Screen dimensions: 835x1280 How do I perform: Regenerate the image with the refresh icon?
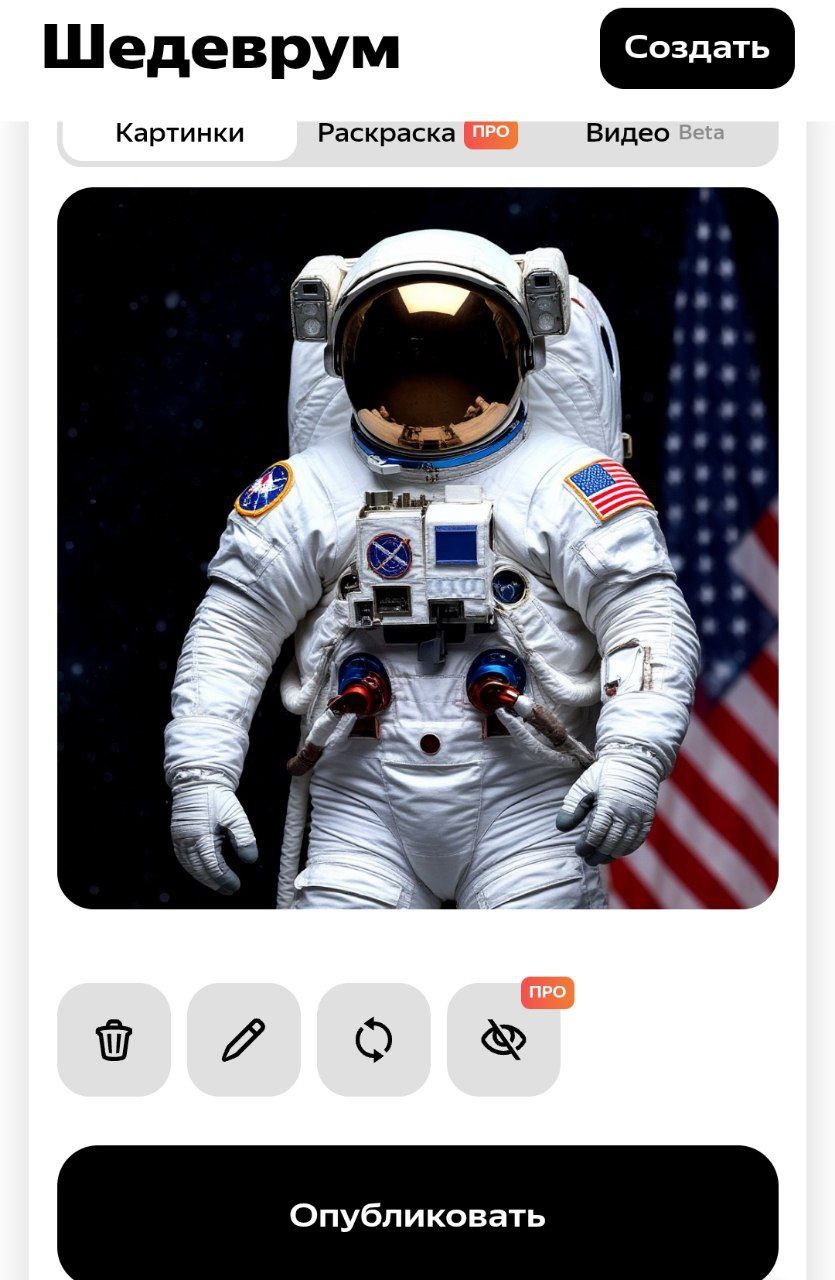(374, 1040)
